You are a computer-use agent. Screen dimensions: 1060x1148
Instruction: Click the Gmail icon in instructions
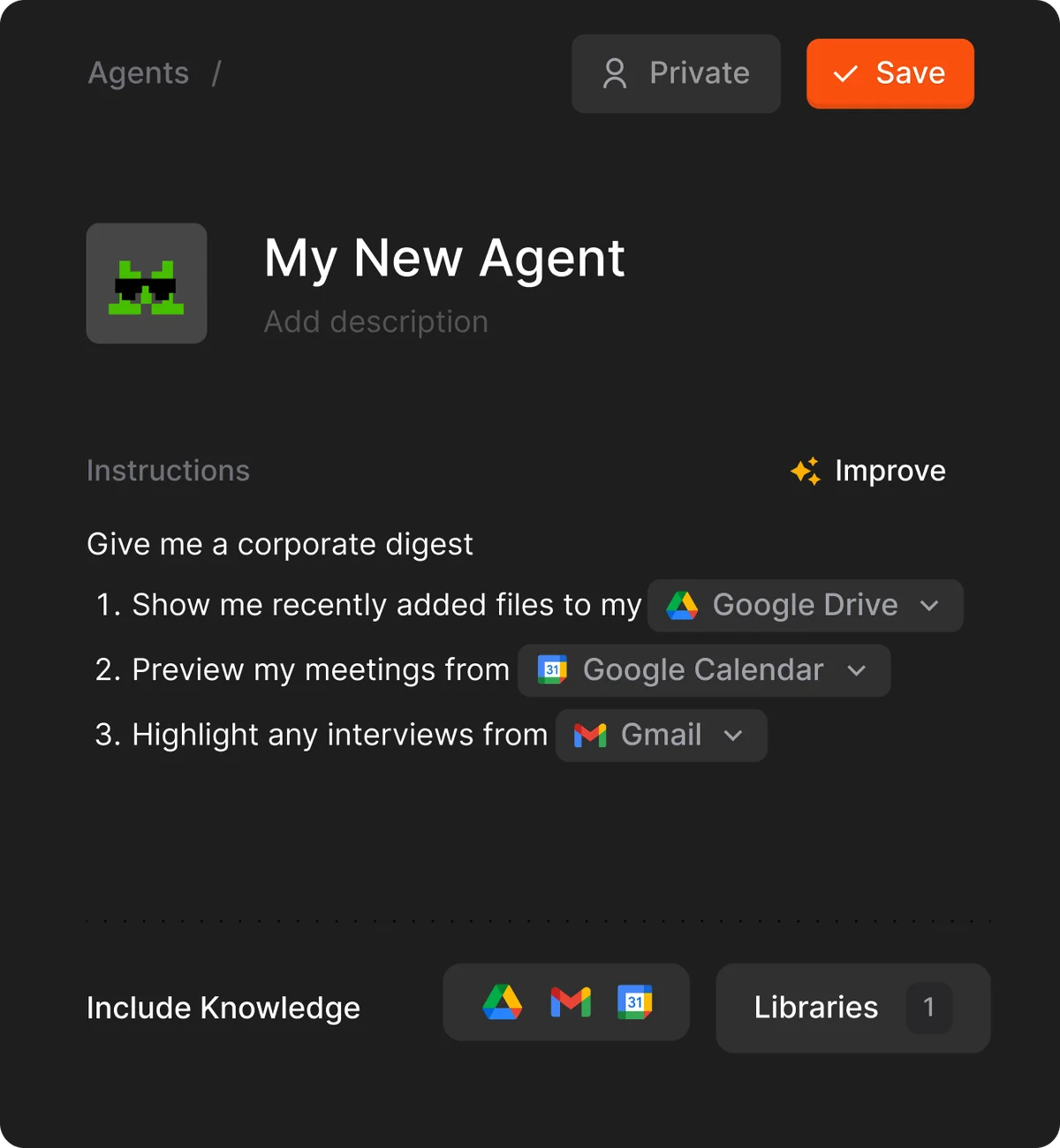click(x=589, y=735)
